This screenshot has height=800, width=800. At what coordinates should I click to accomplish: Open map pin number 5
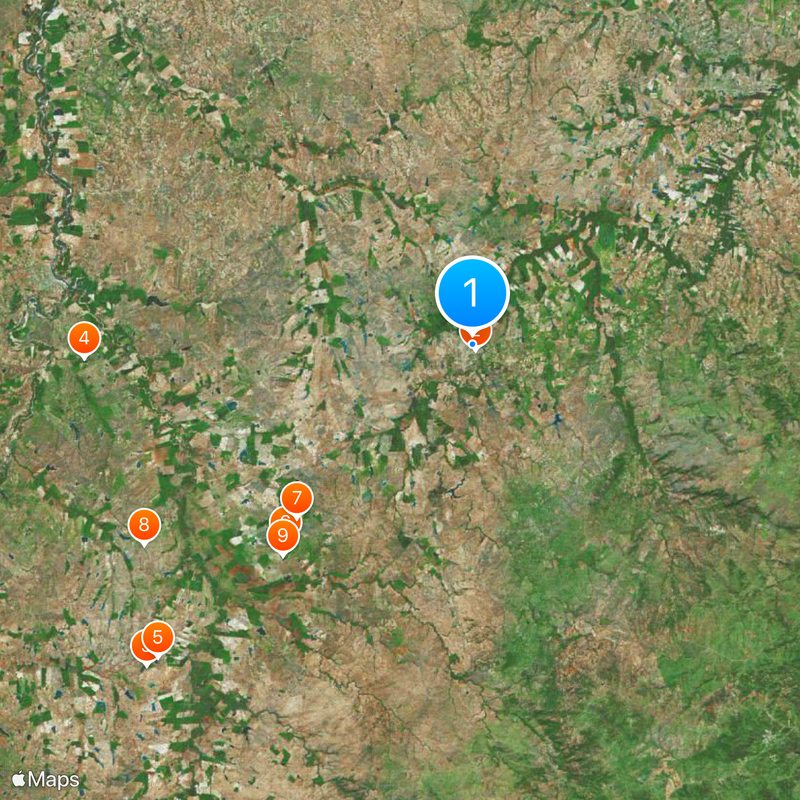(158, 636)
